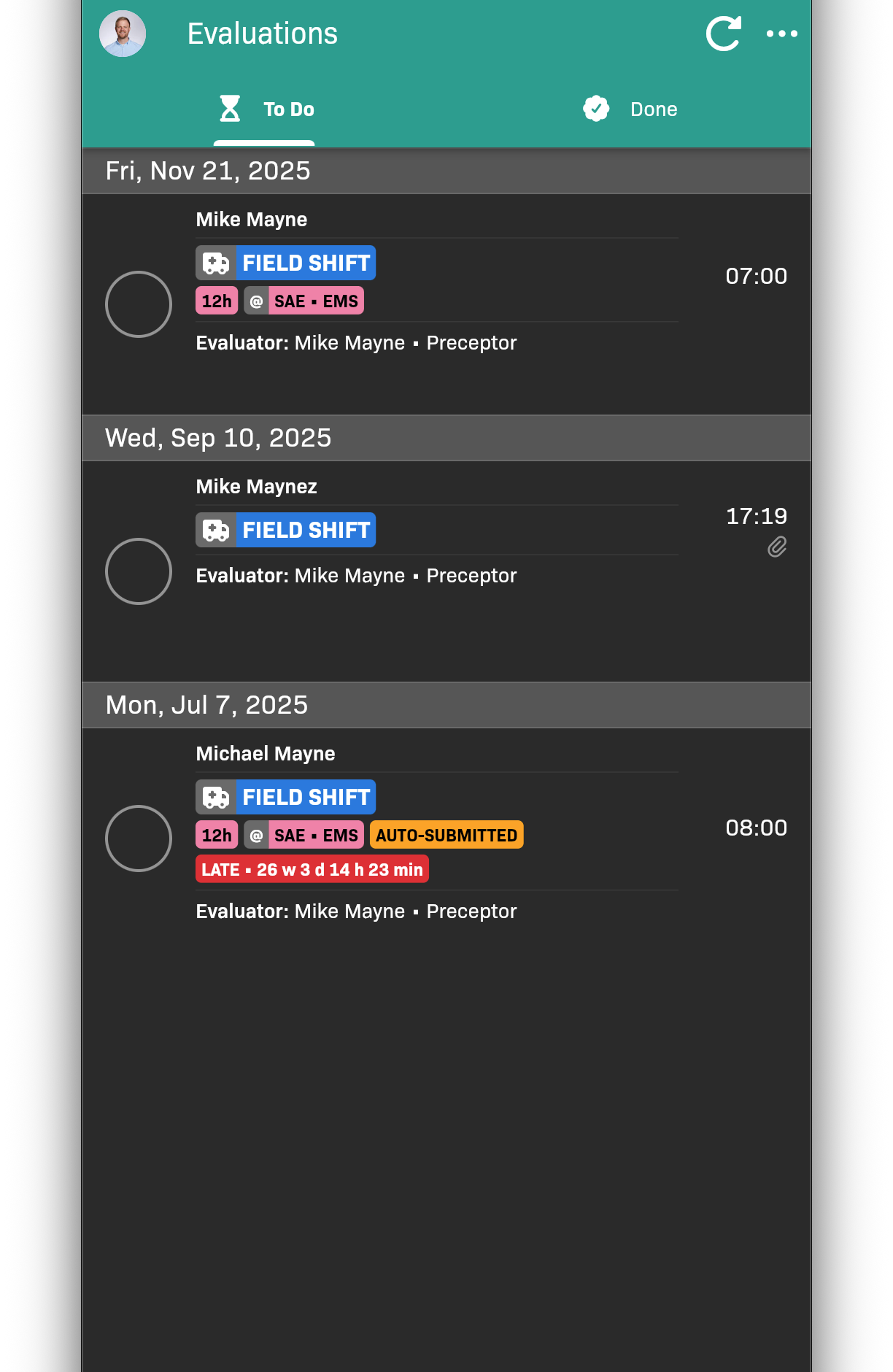893x1372 pixels.
Task: Mark the circle for Mike Maynez's shift
Action: [139, 571]
